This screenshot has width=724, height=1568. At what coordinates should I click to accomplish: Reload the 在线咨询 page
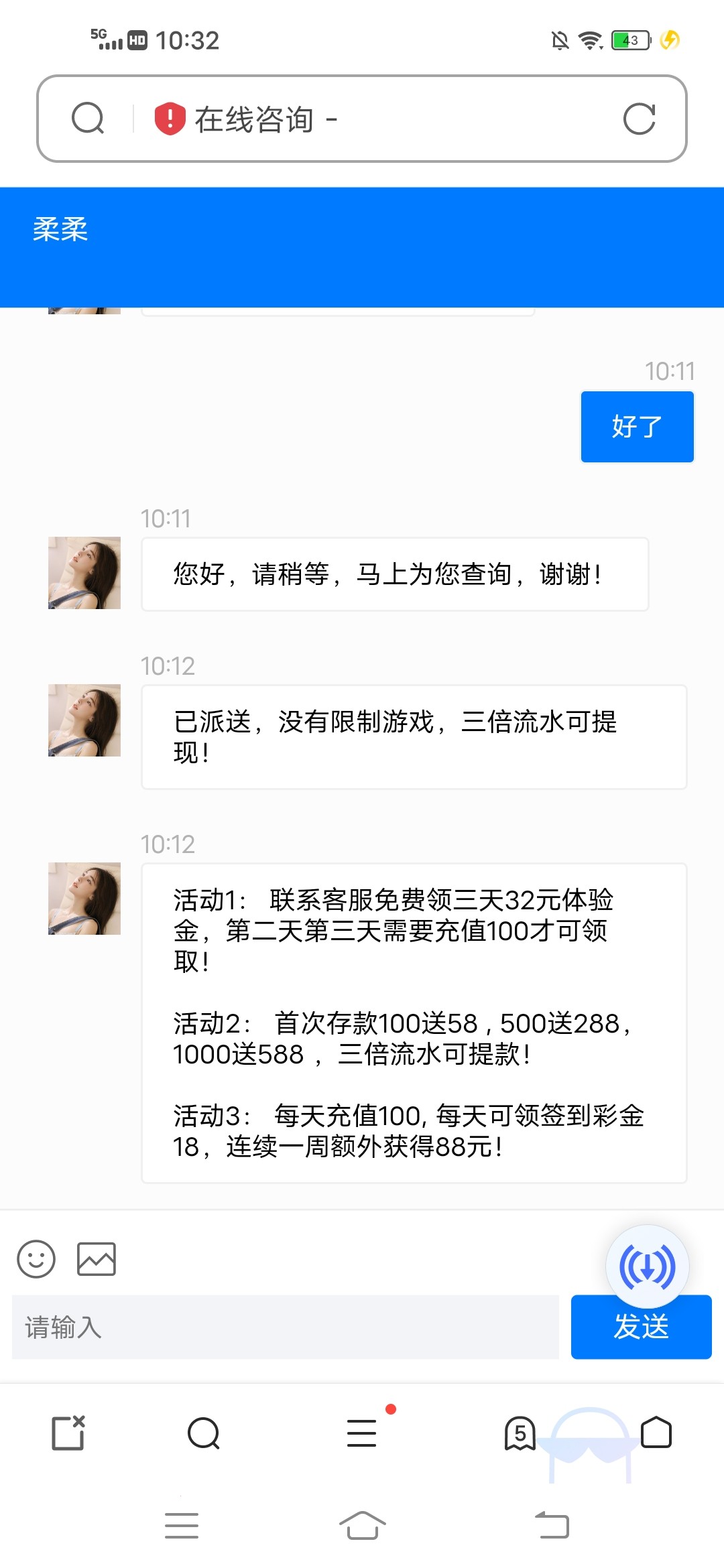tap(639, 119)
